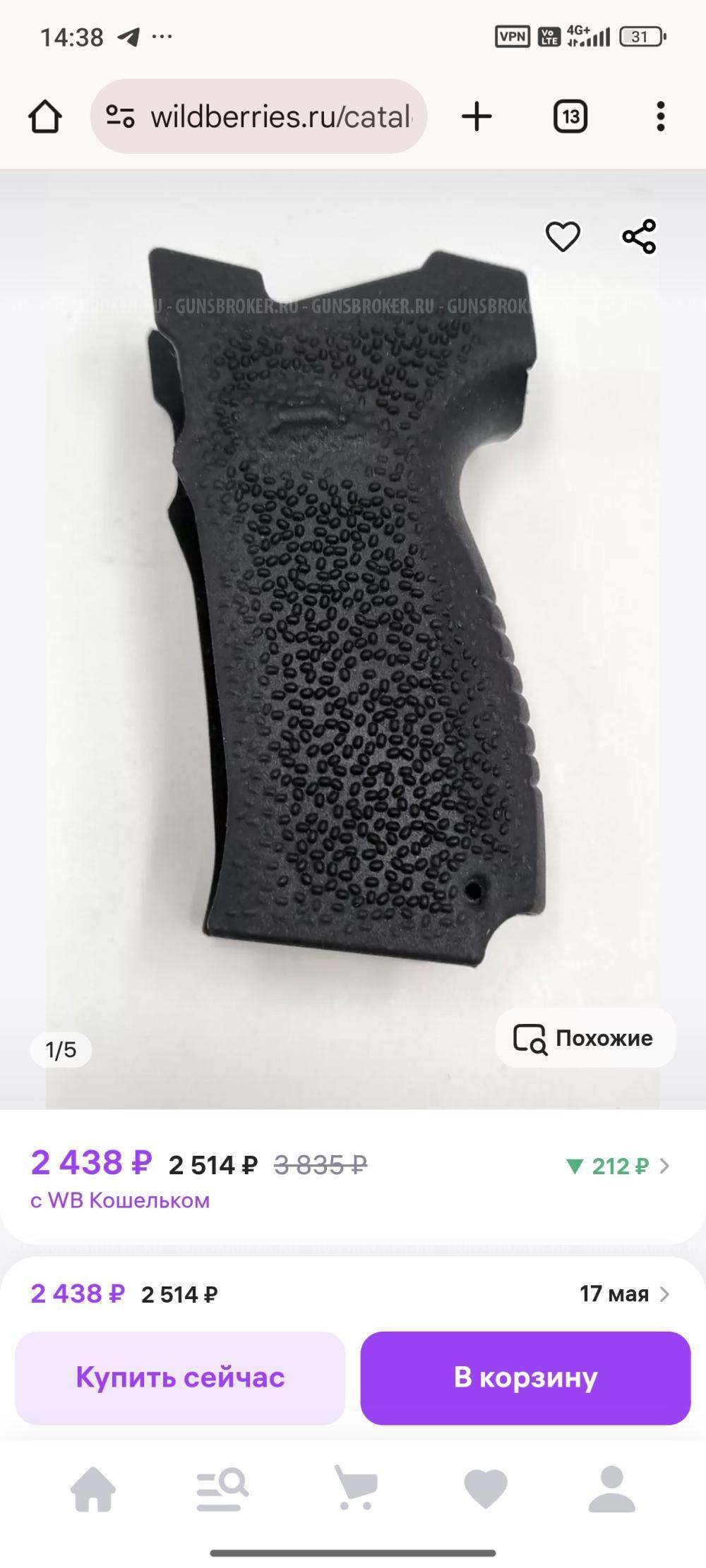Tap the wildberries.ru address bar
The image size is (706, 1568).
click(x=281, y=116)
